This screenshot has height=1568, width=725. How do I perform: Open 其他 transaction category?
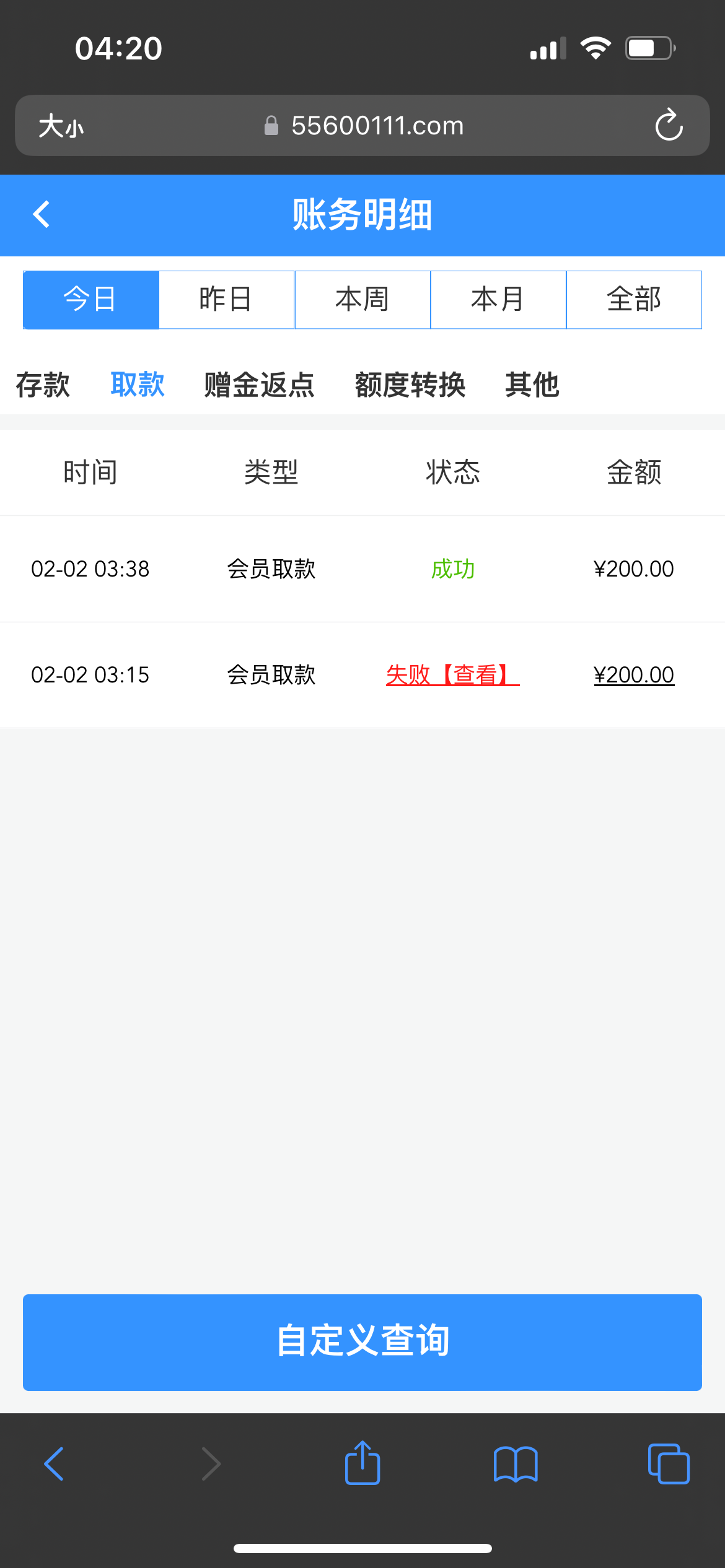pos(532,385)
